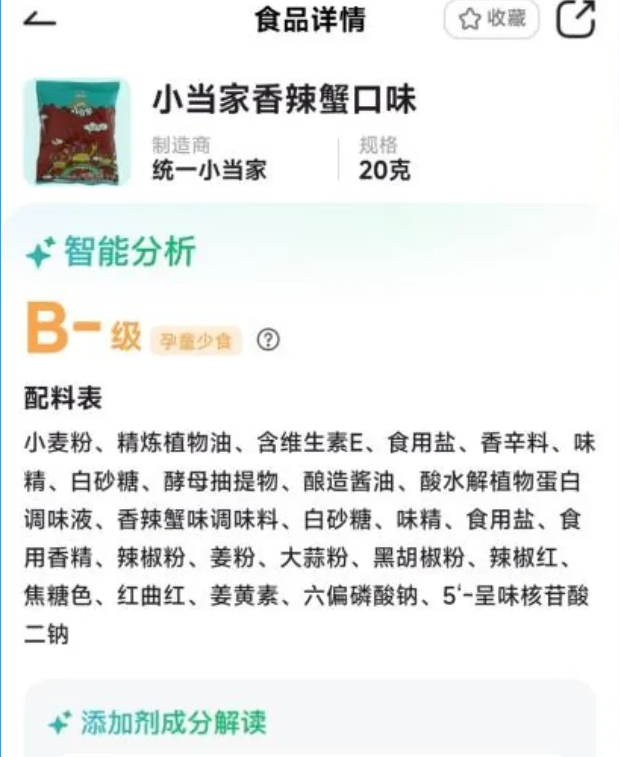This screenshot has width=619, height=757.
Task: Go back using the back arrow
Action: click(39, 19)
